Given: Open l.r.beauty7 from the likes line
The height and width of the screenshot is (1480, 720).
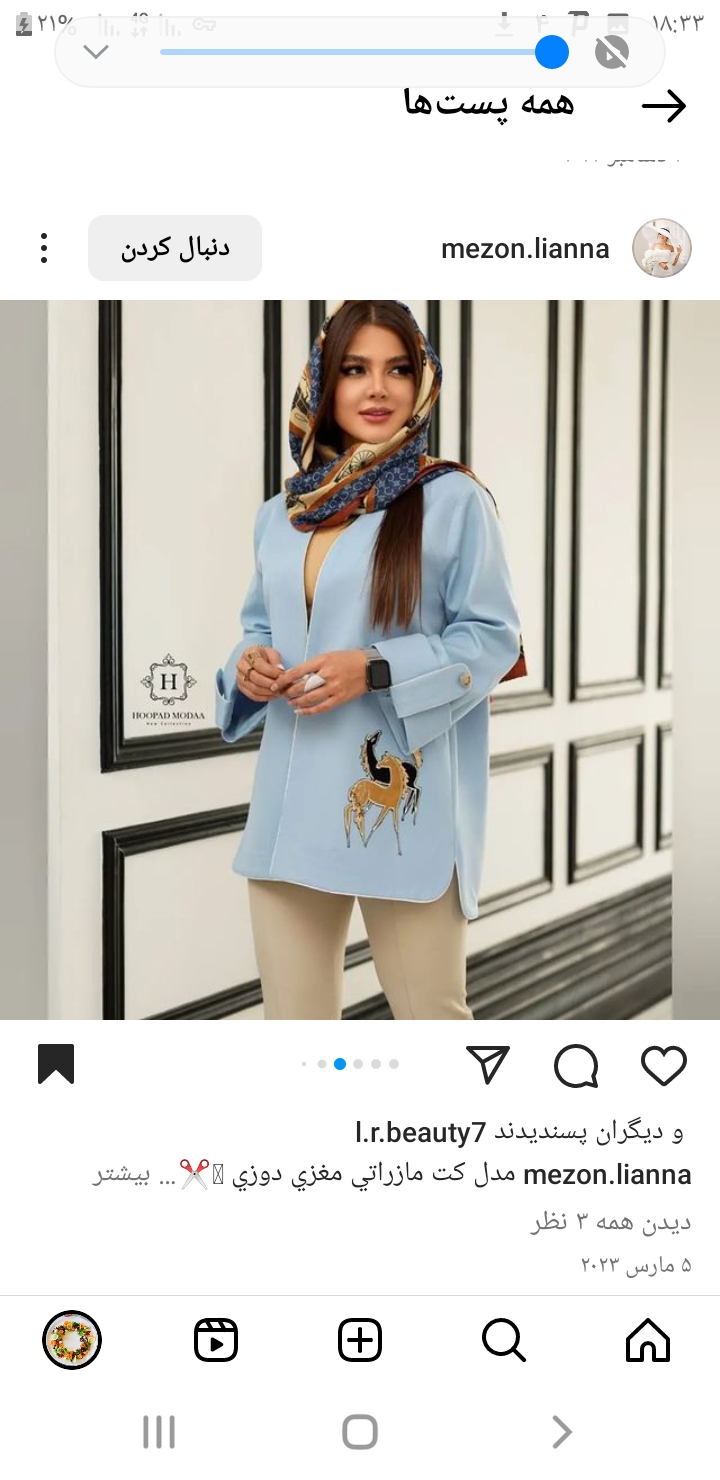Looking at the screenshot, I should 420,1132.
